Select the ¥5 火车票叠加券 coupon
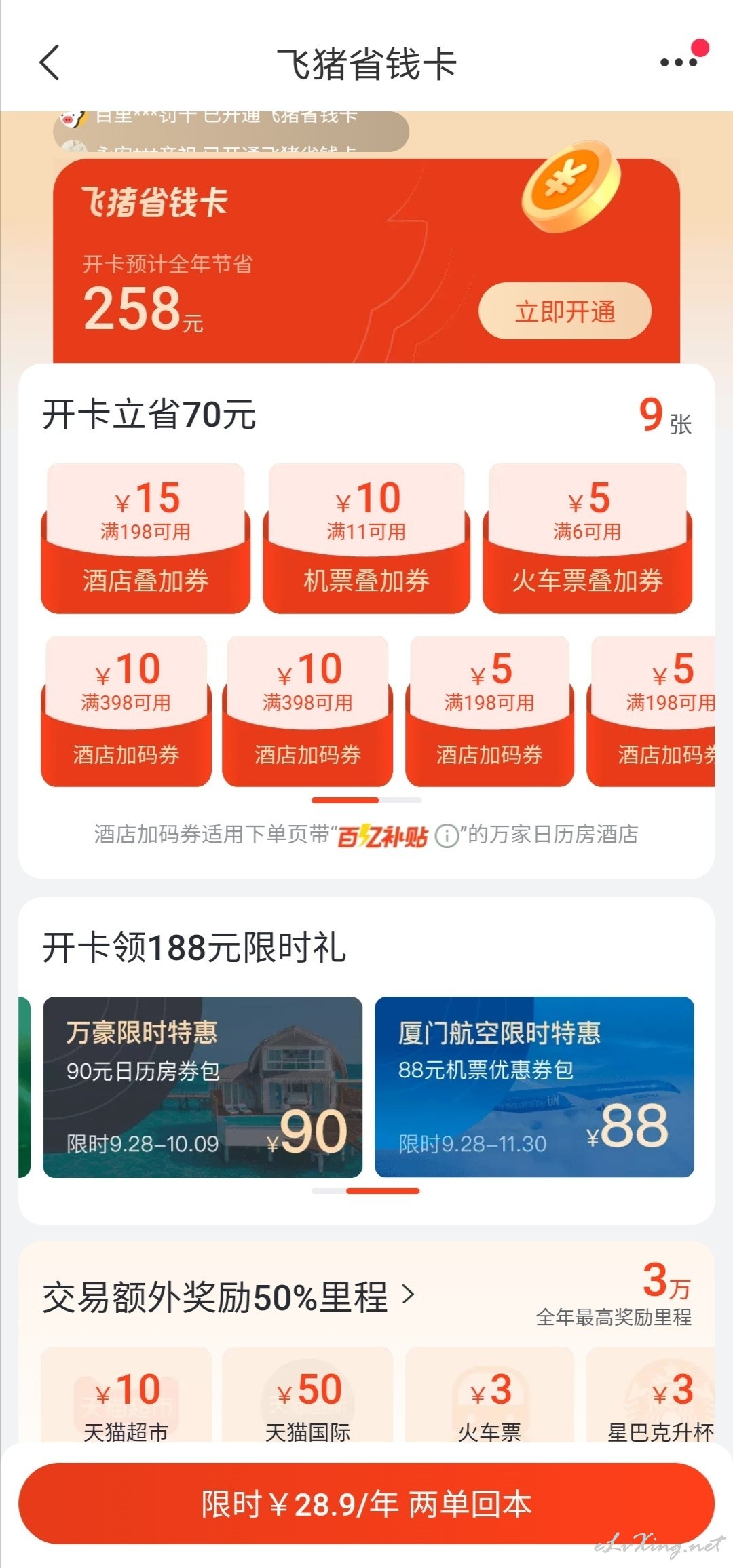733x1568 pixels. (x=587, y=539)
